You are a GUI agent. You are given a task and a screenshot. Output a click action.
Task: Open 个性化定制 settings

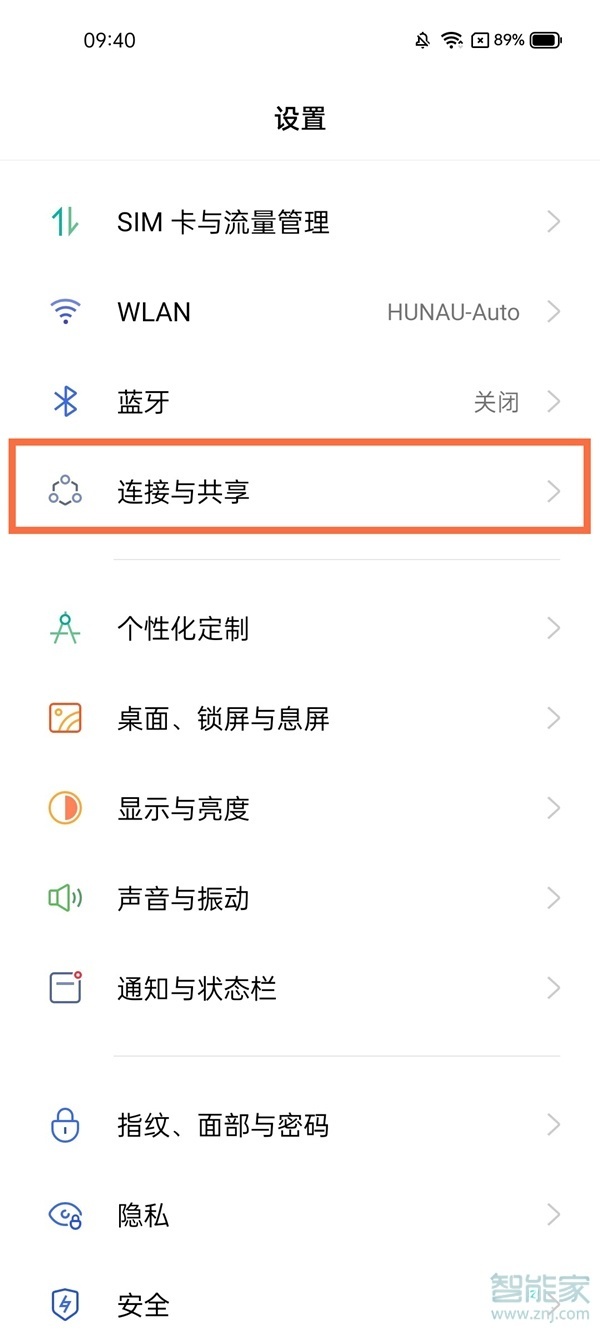(300, 629)
